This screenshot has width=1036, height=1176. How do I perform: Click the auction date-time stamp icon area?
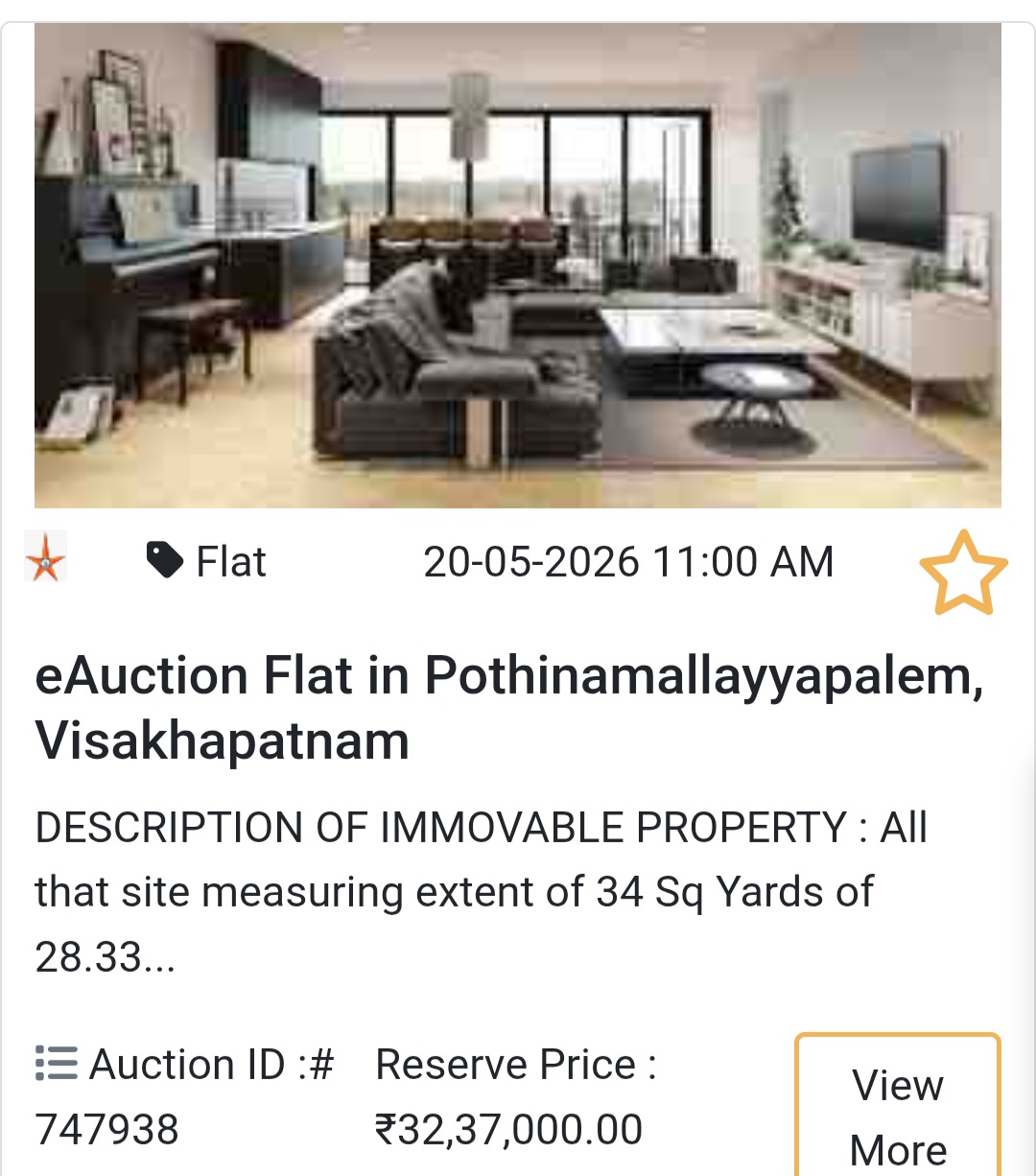point(628,561)
